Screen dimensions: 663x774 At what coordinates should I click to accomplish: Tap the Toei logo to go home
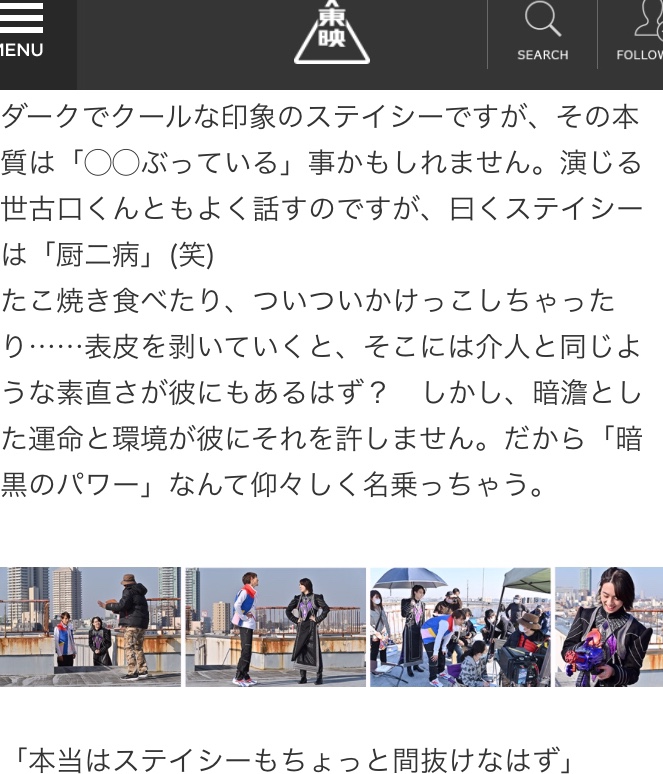pyautogui.click(x=331, y=35)
